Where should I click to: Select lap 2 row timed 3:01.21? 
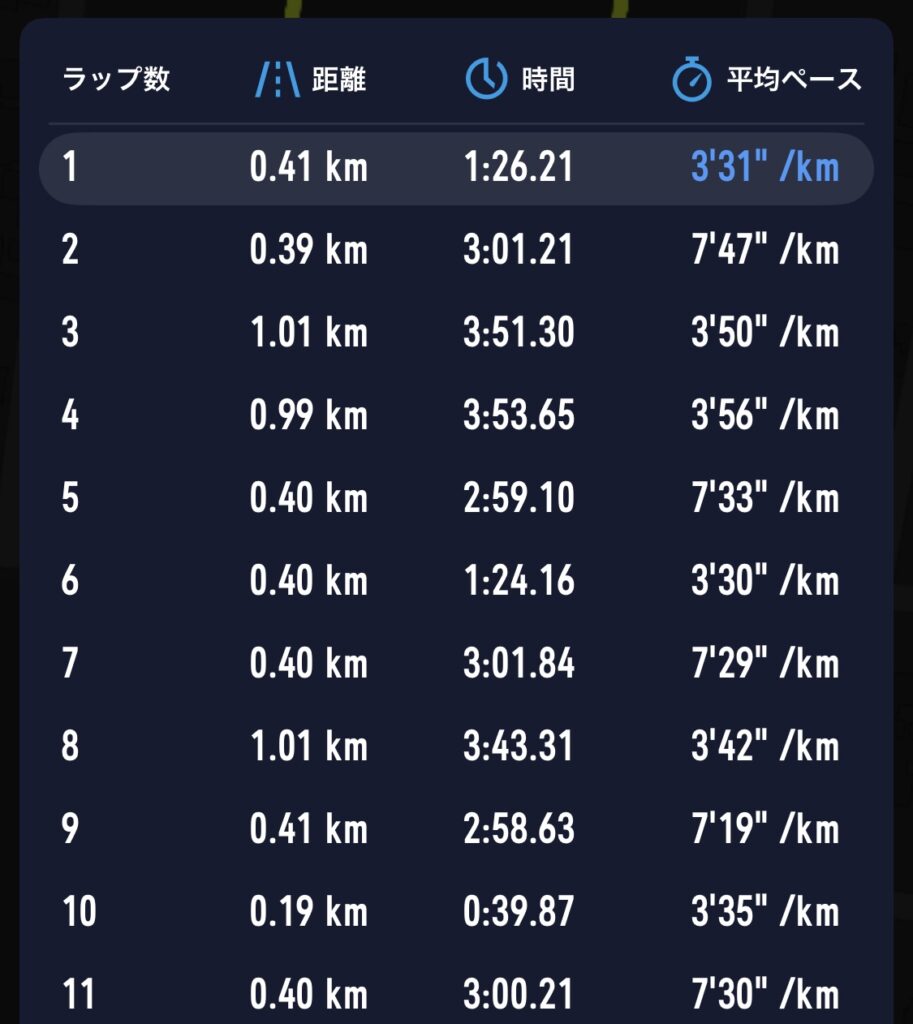[x=456, y=250]
